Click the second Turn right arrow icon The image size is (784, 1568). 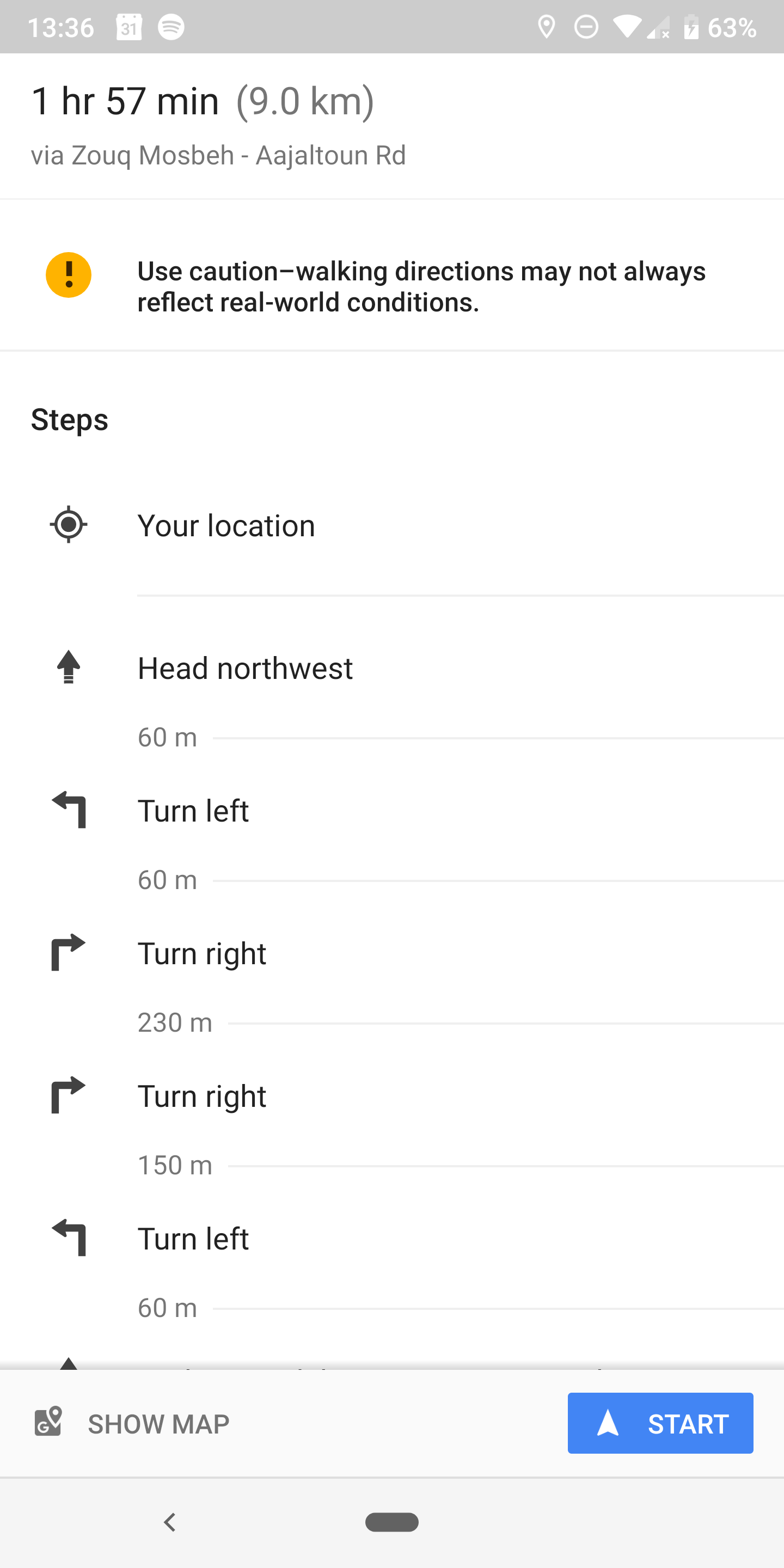pos(68,1095)
